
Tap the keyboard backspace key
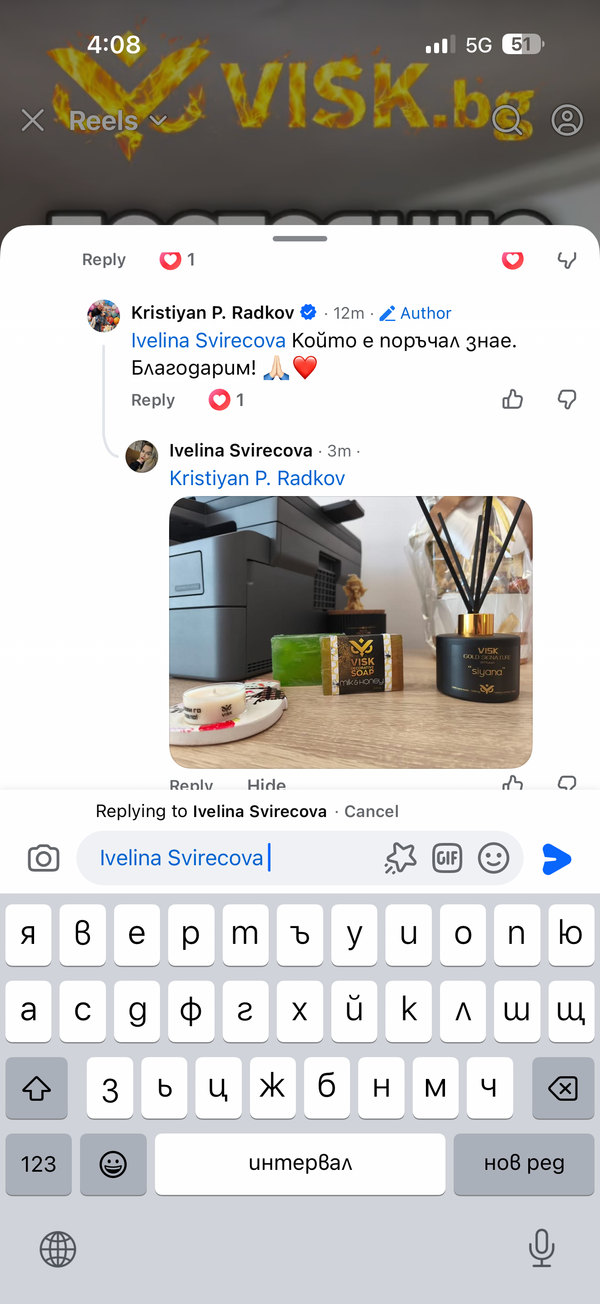click(x=563, y=1088)
